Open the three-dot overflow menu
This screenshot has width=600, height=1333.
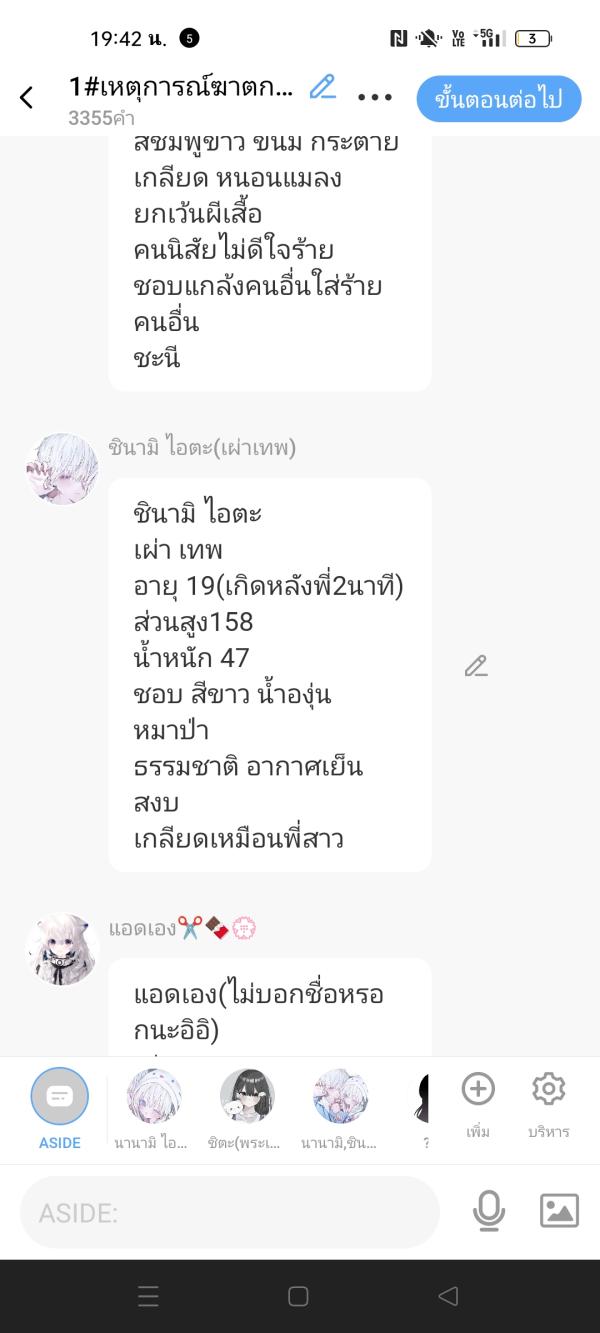point(374,98)
